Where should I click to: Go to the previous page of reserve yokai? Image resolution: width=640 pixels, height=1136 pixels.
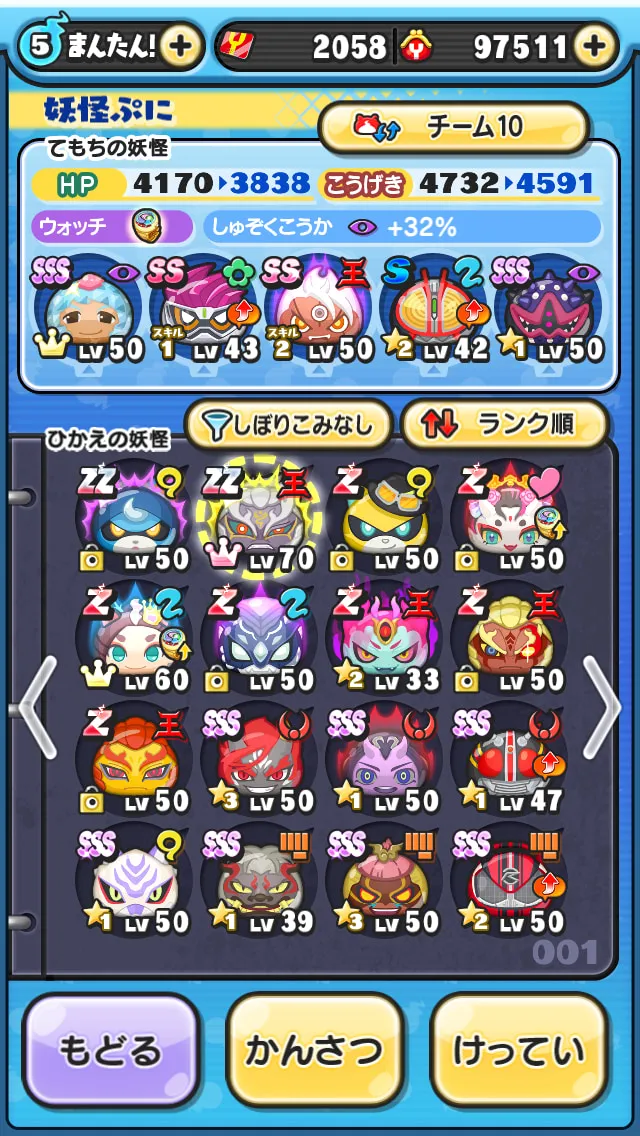[38, 706]
